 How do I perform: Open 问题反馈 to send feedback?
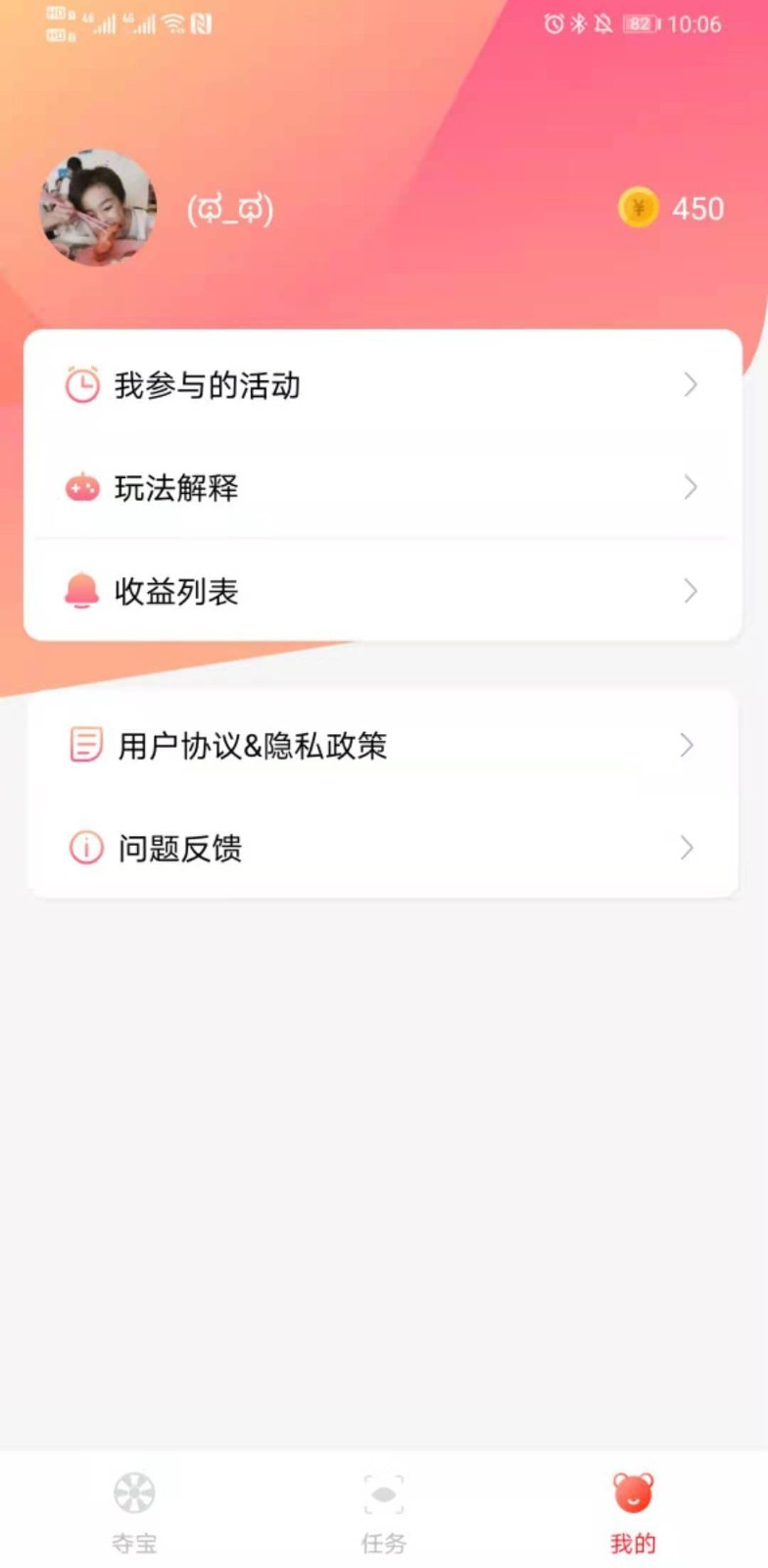tap(382, 848)
